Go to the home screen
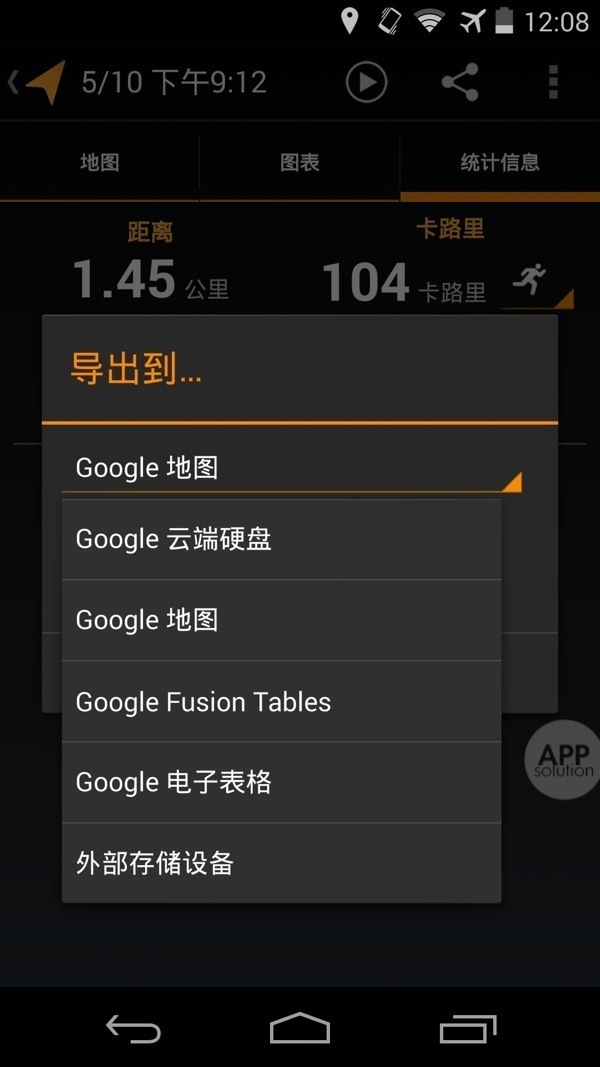 pos(299,1028)
